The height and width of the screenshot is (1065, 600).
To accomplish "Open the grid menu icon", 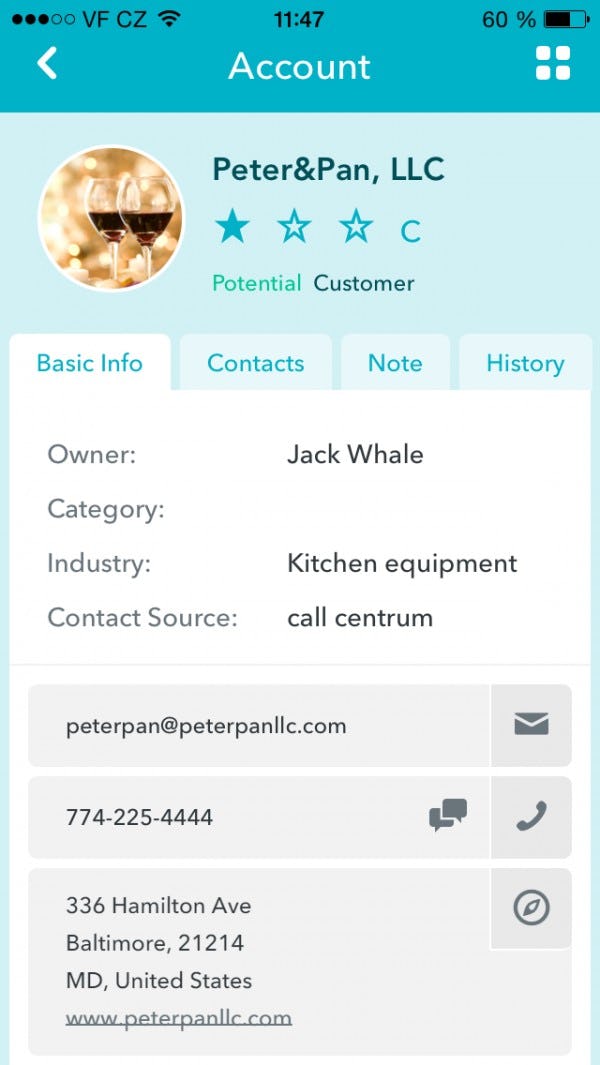I will click(x=552, y=63).
